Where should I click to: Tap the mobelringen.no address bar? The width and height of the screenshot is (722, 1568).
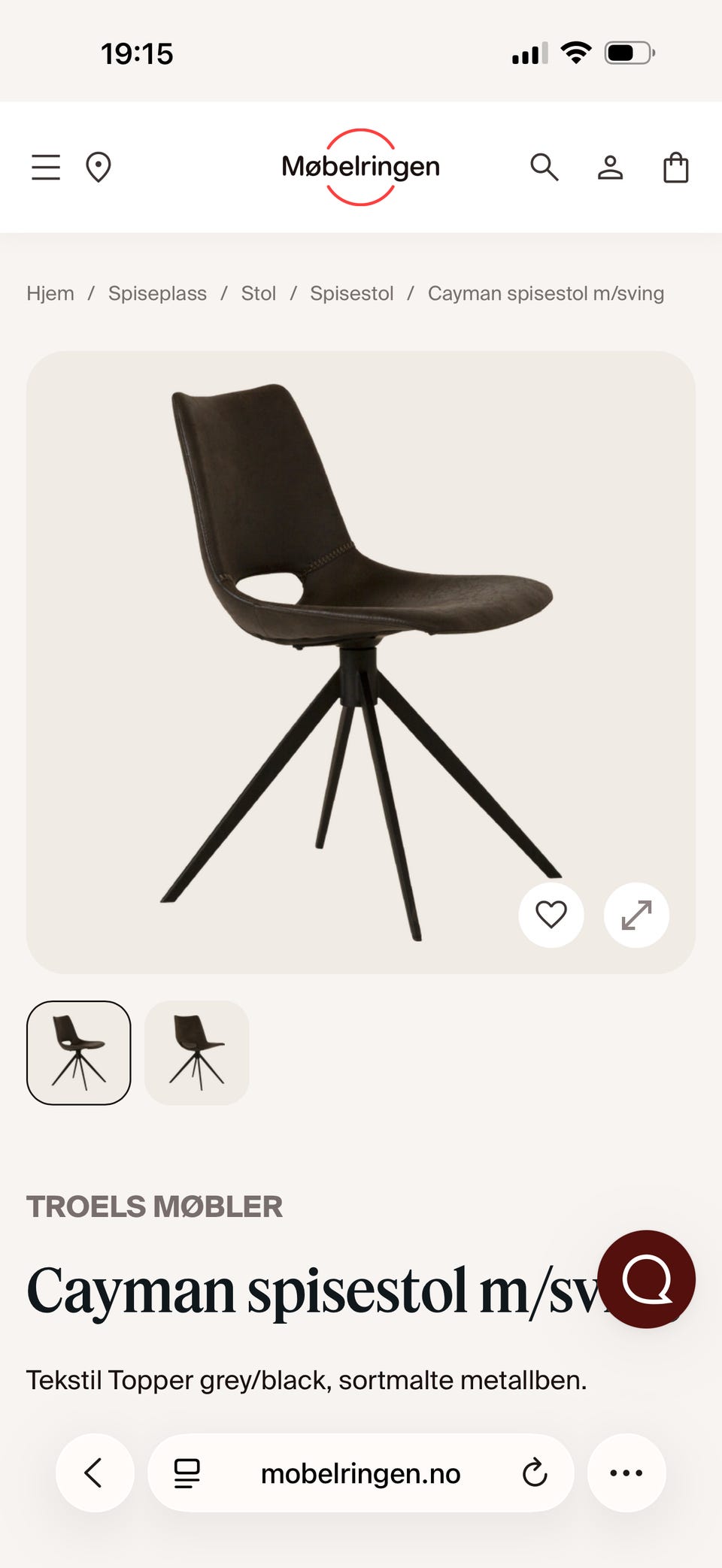[360, 1473]
